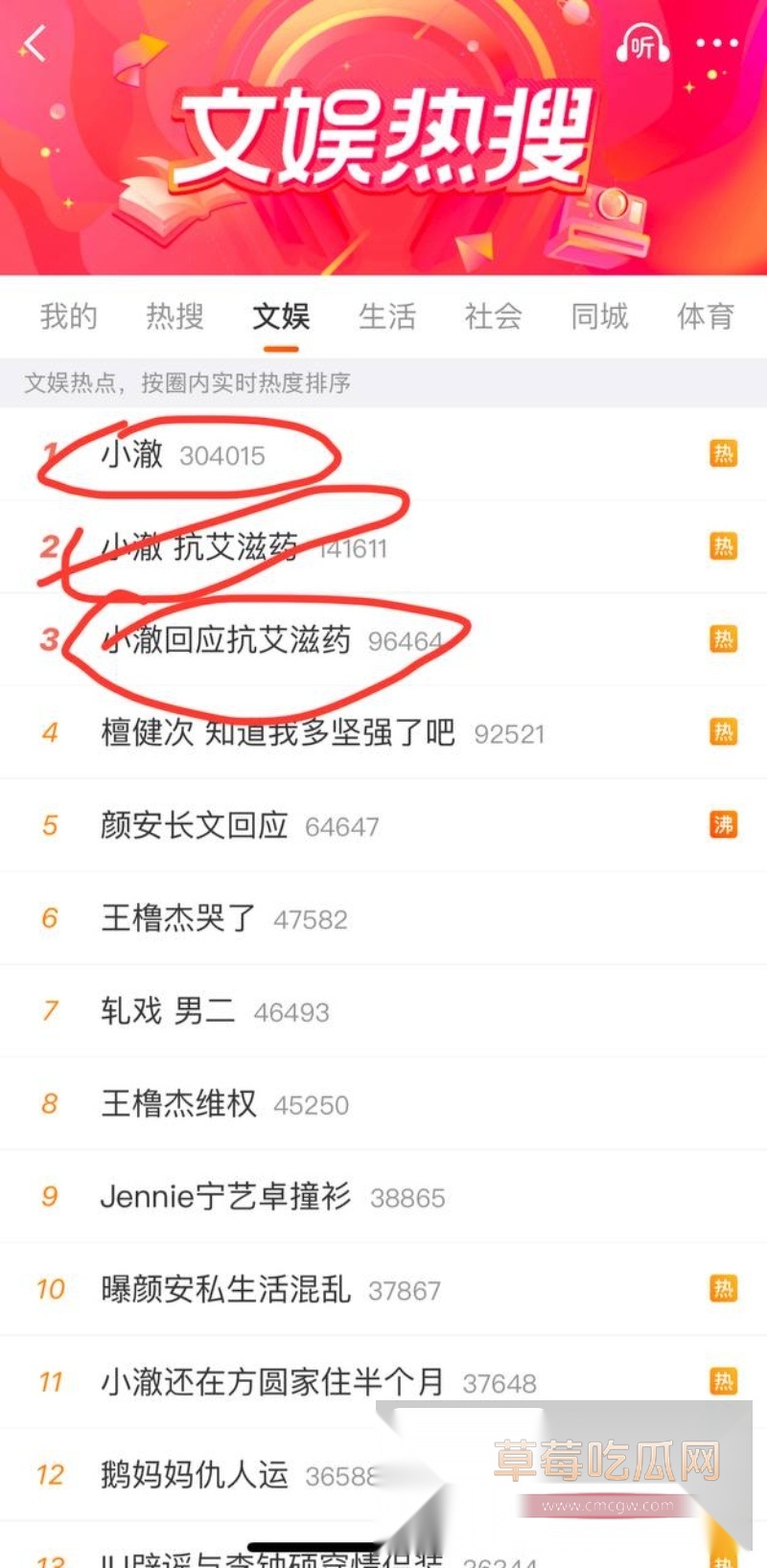
Task: Open the 社会 tab
Action: coord(493,317)
